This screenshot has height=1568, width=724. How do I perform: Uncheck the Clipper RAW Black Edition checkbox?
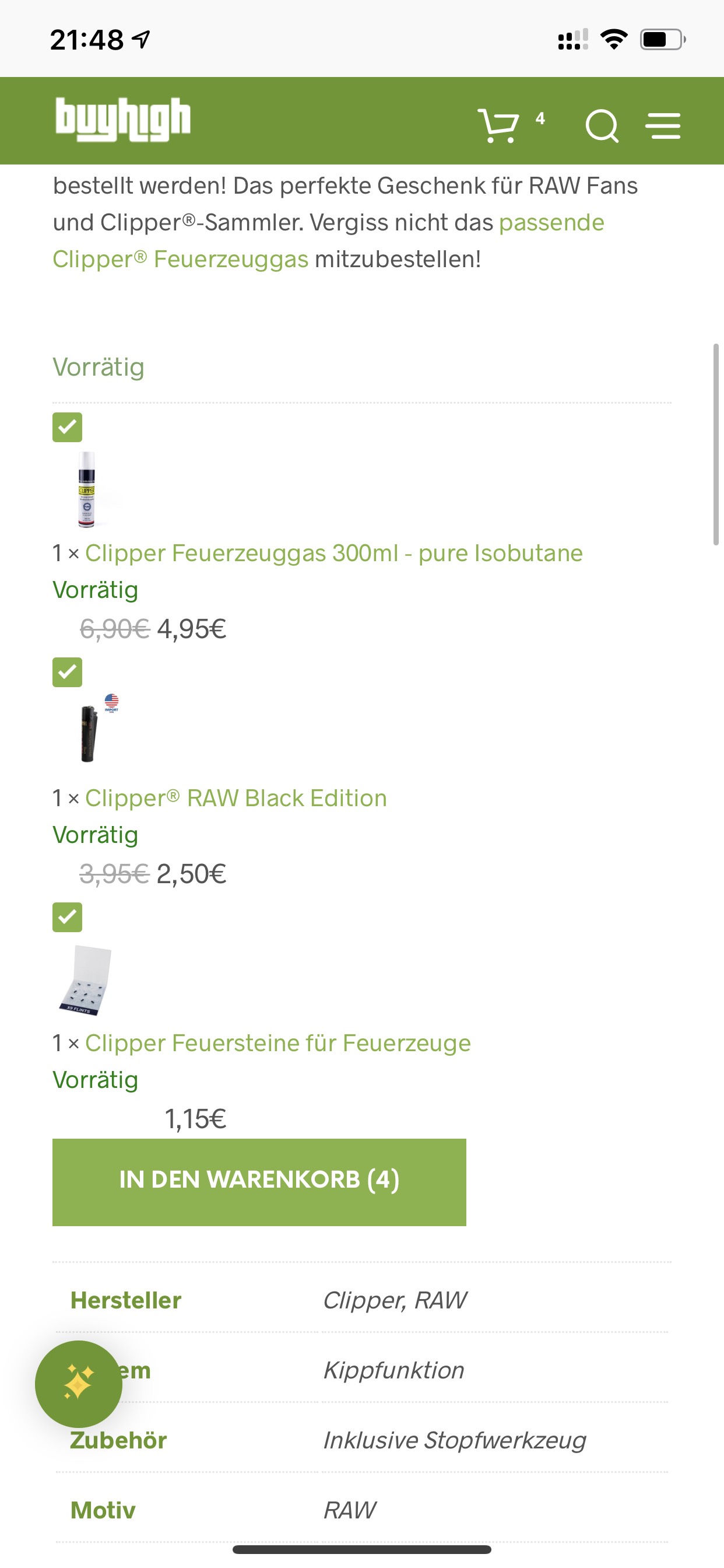coord(67,672)
